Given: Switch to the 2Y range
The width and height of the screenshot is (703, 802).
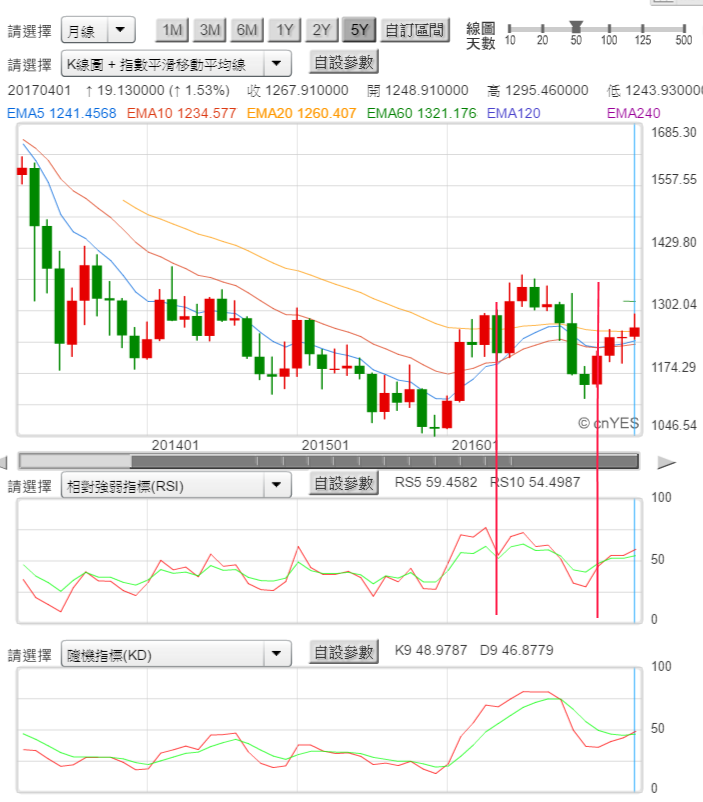Looking at the screenshot, I should [321, 30].
